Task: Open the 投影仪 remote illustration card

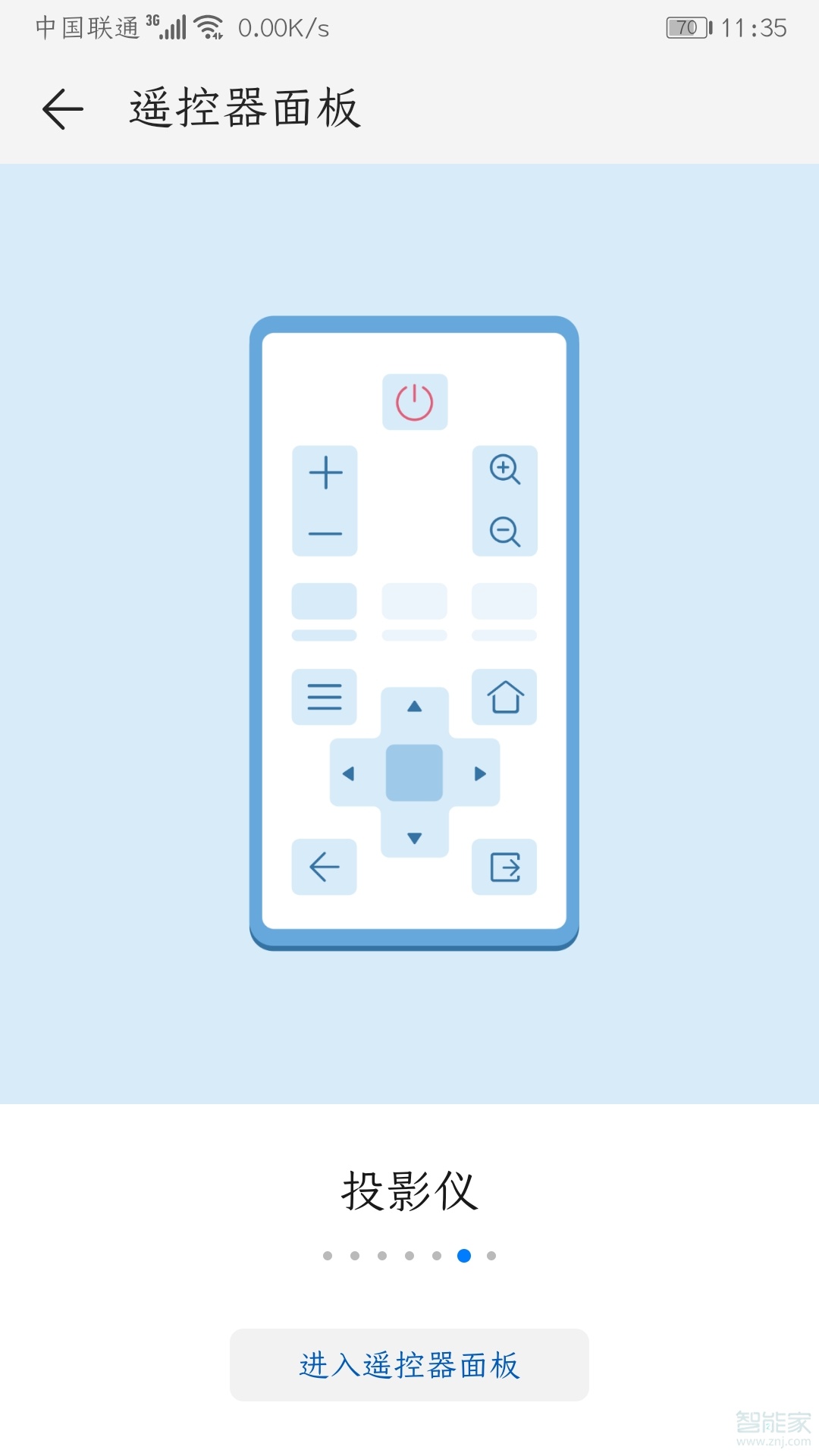Action: 414,633
